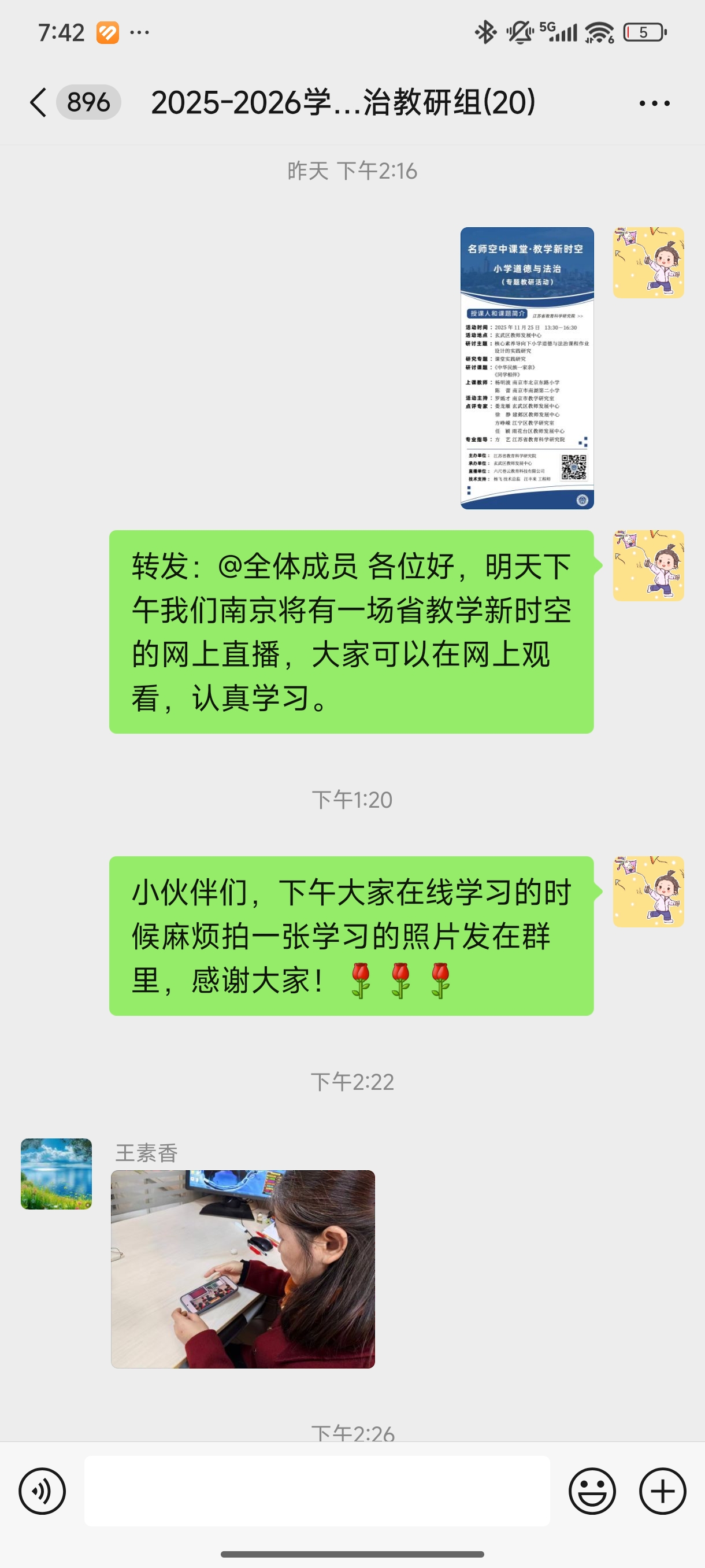The height and width of the screenshot is (1568, 705).
Task: Tap the unread count badge 896
Action: pyautogui.click(x=89, y=101)
